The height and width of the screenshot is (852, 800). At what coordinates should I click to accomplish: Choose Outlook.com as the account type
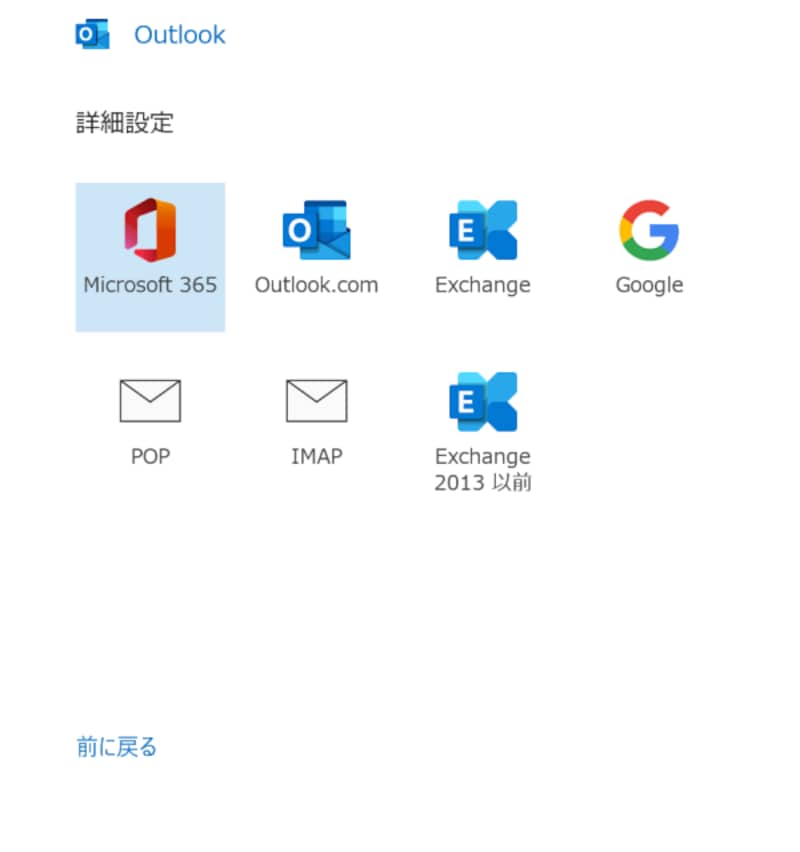point(316,250)
